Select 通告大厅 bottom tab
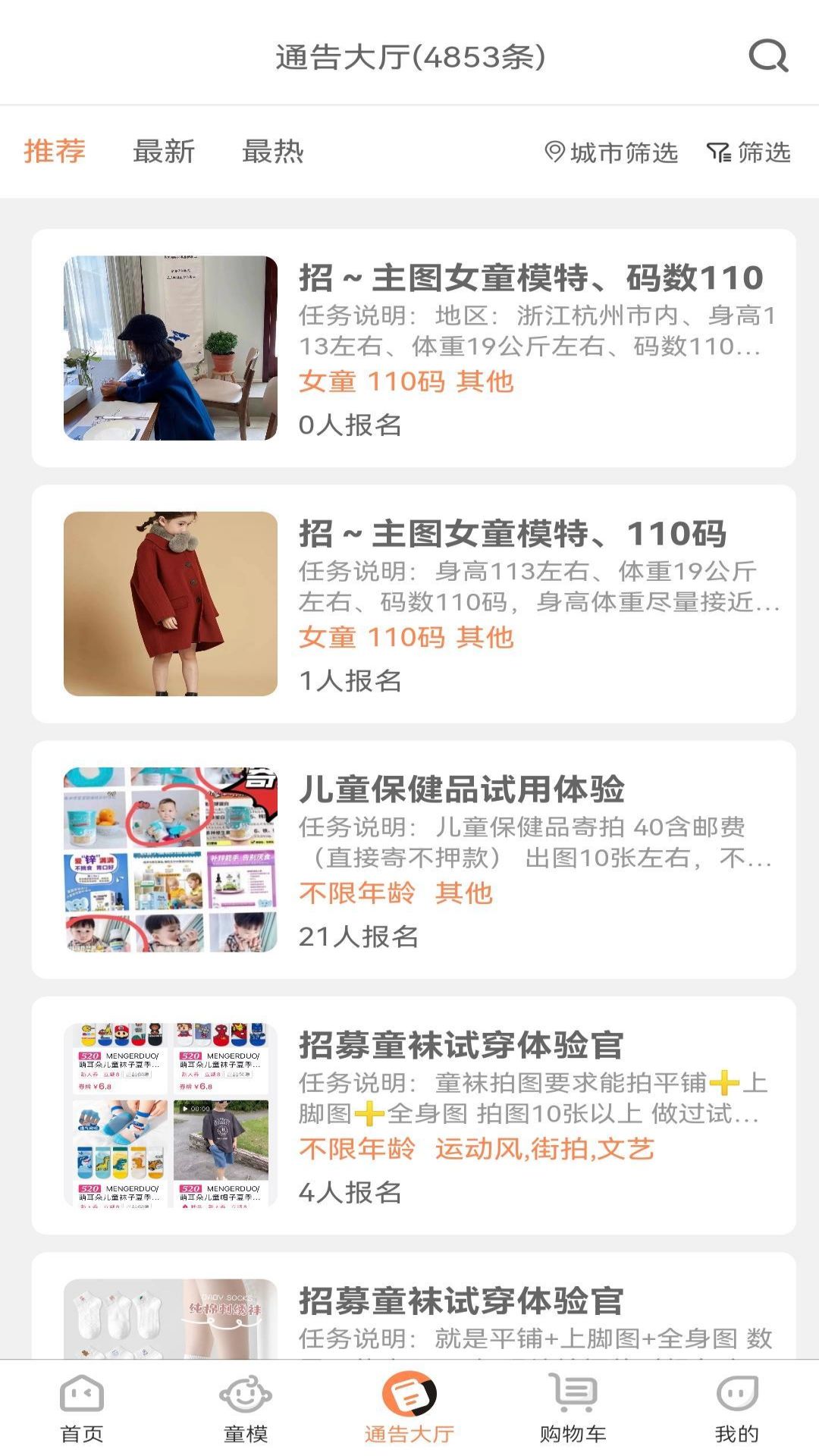 click(x=409, y=1407)
